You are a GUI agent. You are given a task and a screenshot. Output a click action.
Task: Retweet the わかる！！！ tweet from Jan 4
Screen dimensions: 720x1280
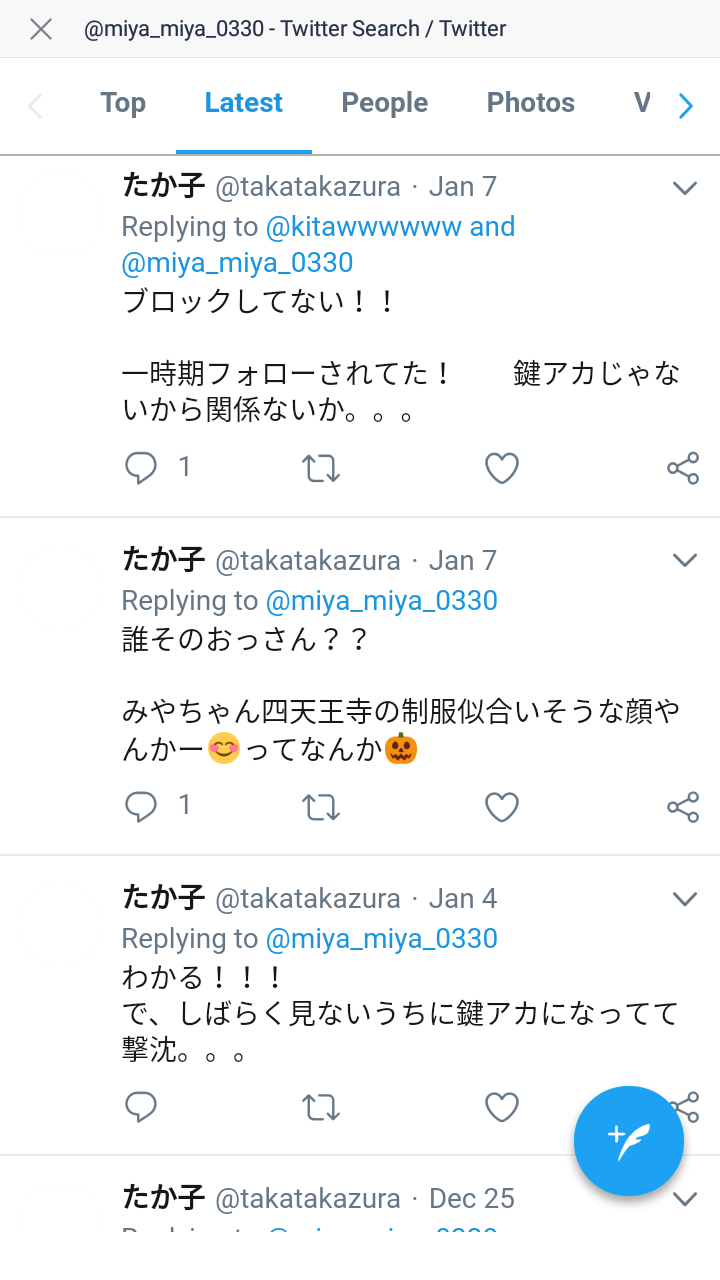point(321,1107)
